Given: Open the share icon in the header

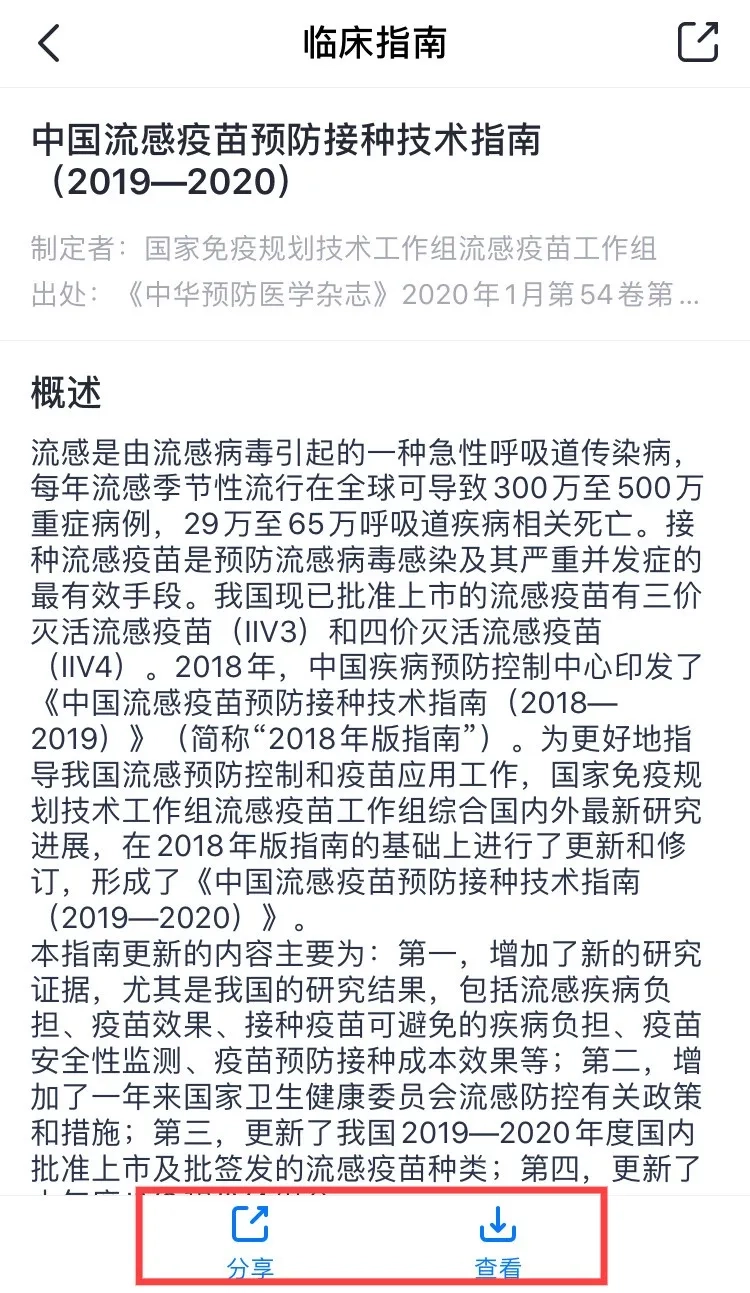Looking at the screenshot, I should coord(698,42).
